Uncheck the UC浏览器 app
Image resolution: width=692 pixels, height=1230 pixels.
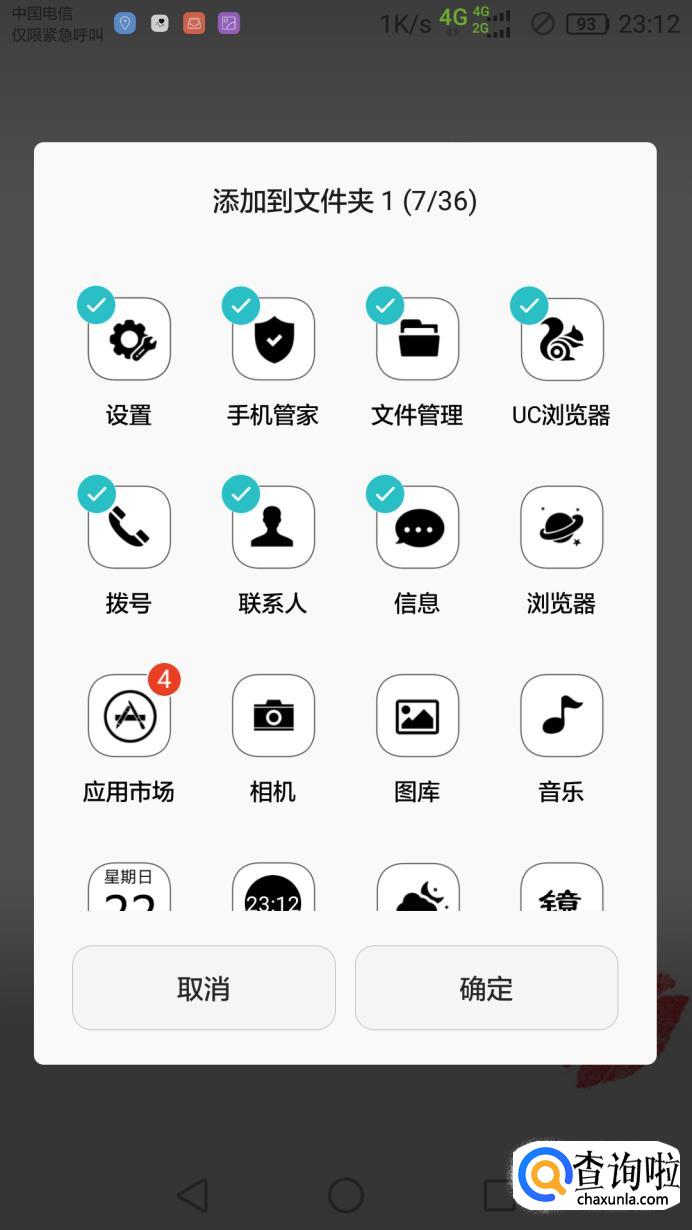point(561,340)
